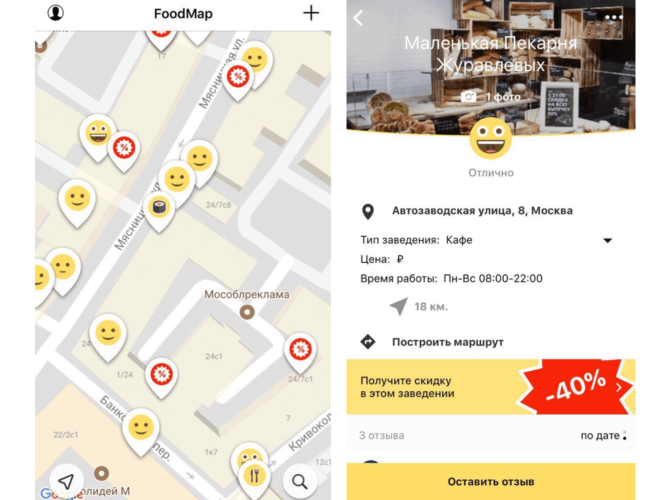Select the fork and knife map pin

pos(254,475)
